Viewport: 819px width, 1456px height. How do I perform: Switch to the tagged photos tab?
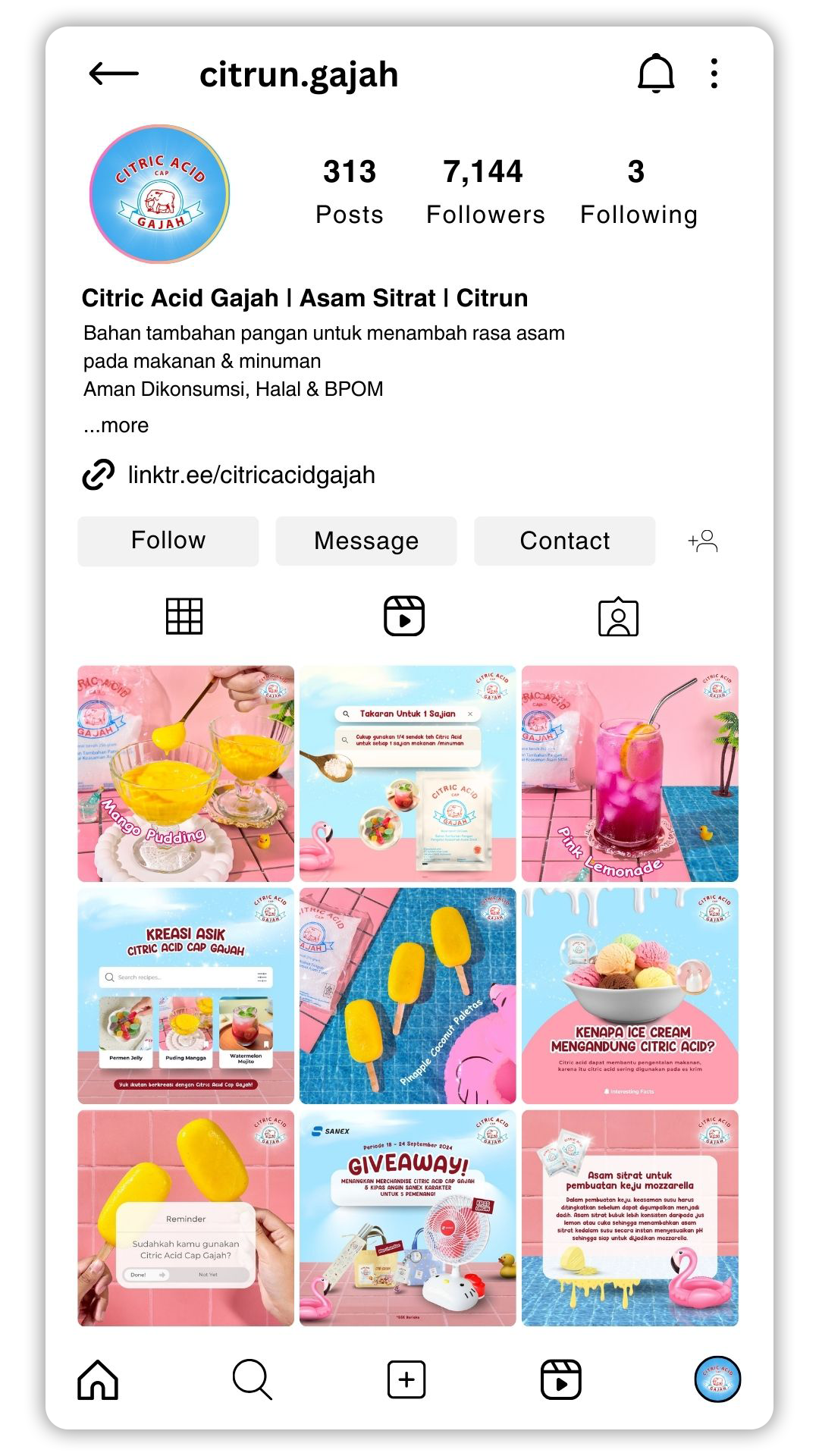pyautogui.click(x=618, y=617)
